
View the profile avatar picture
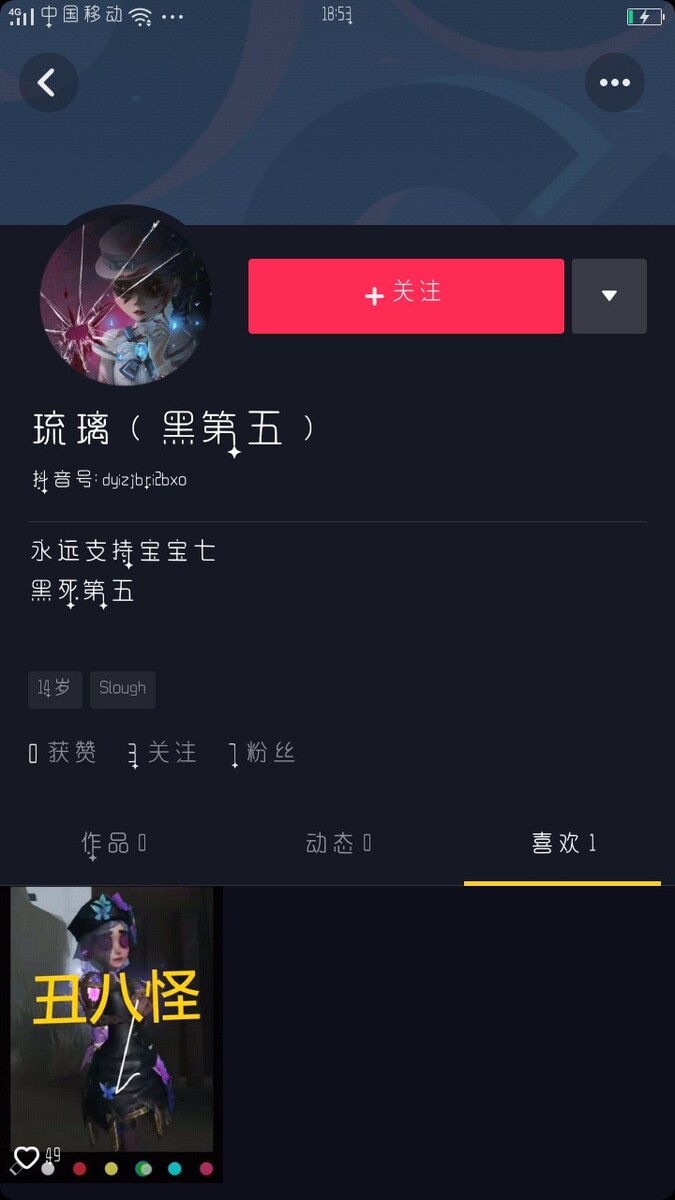124,297
